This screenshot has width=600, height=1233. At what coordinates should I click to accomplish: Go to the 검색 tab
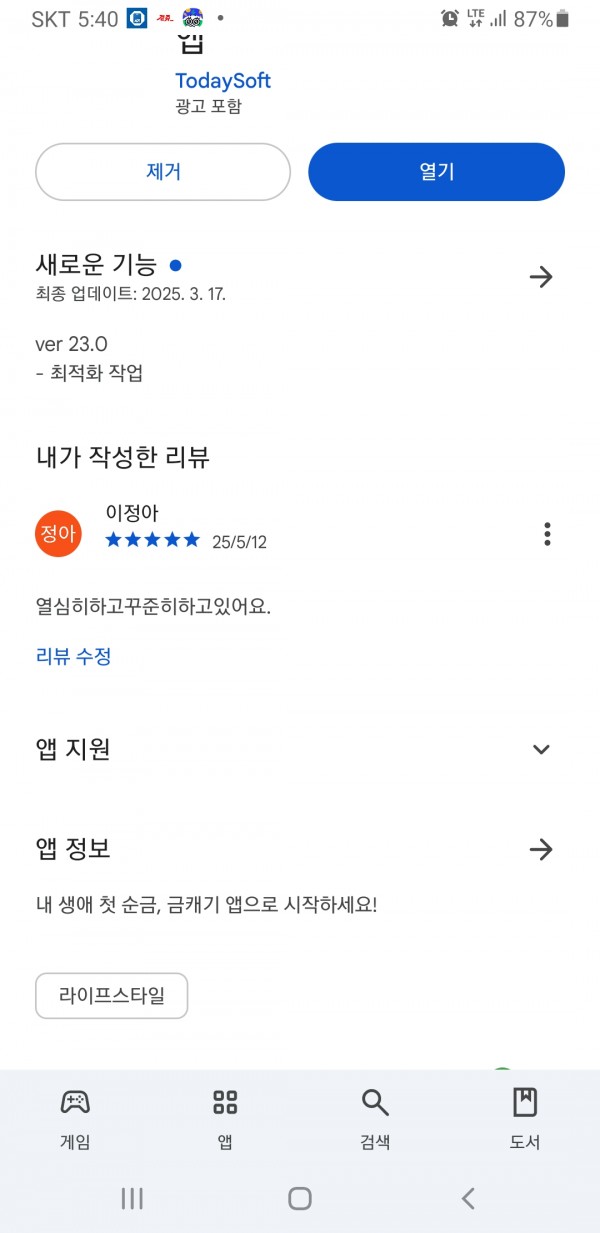click(375, 1118)
